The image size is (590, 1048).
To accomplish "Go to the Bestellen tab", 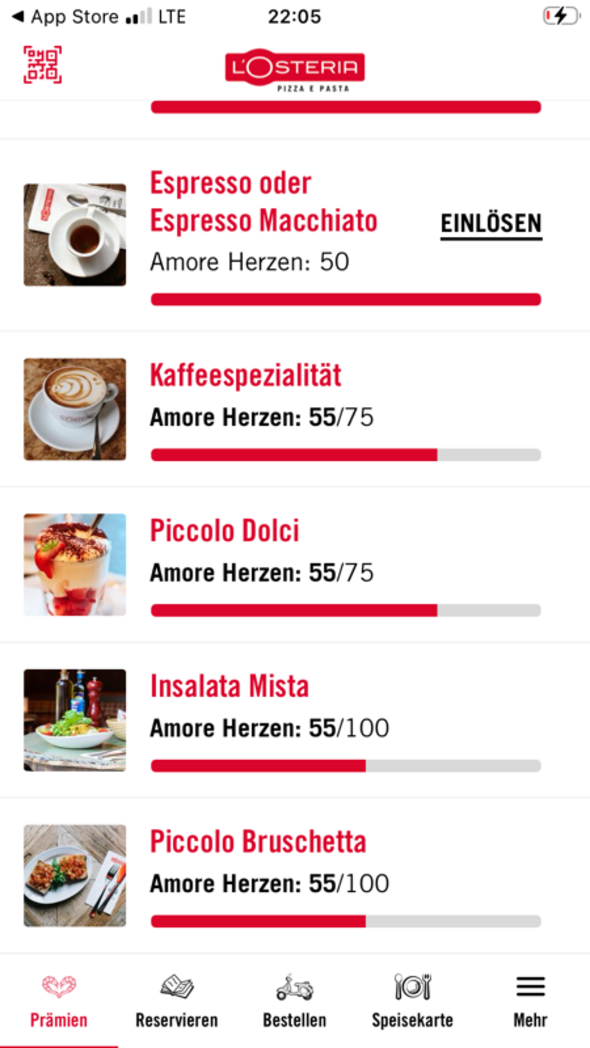I will 295,1001.
